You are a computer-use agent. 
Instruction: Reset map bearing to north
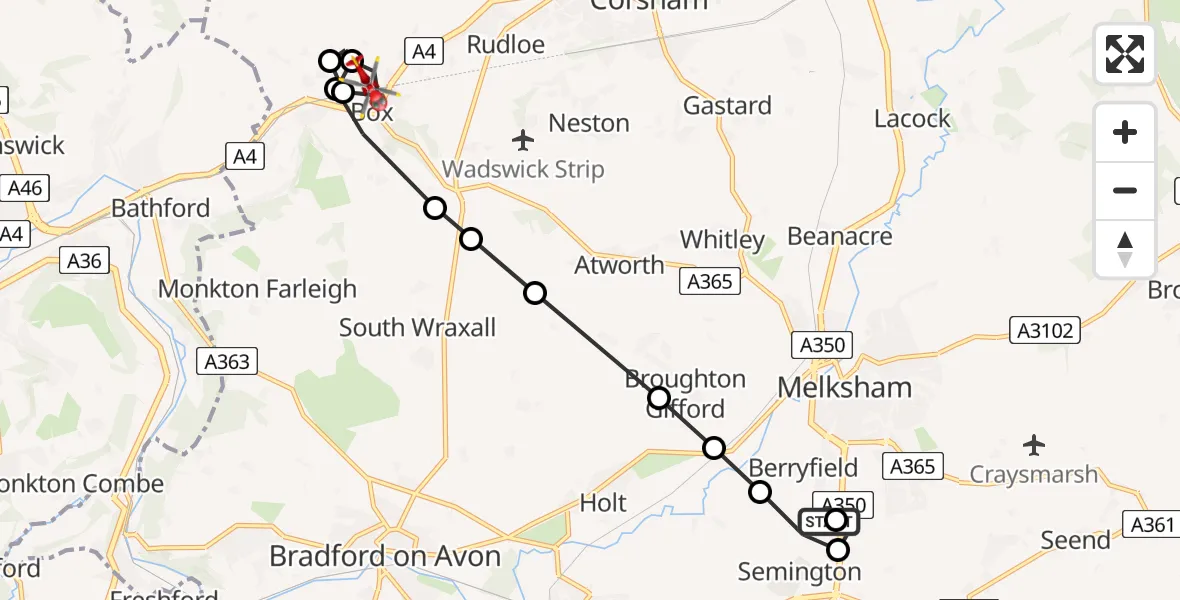1125,248
